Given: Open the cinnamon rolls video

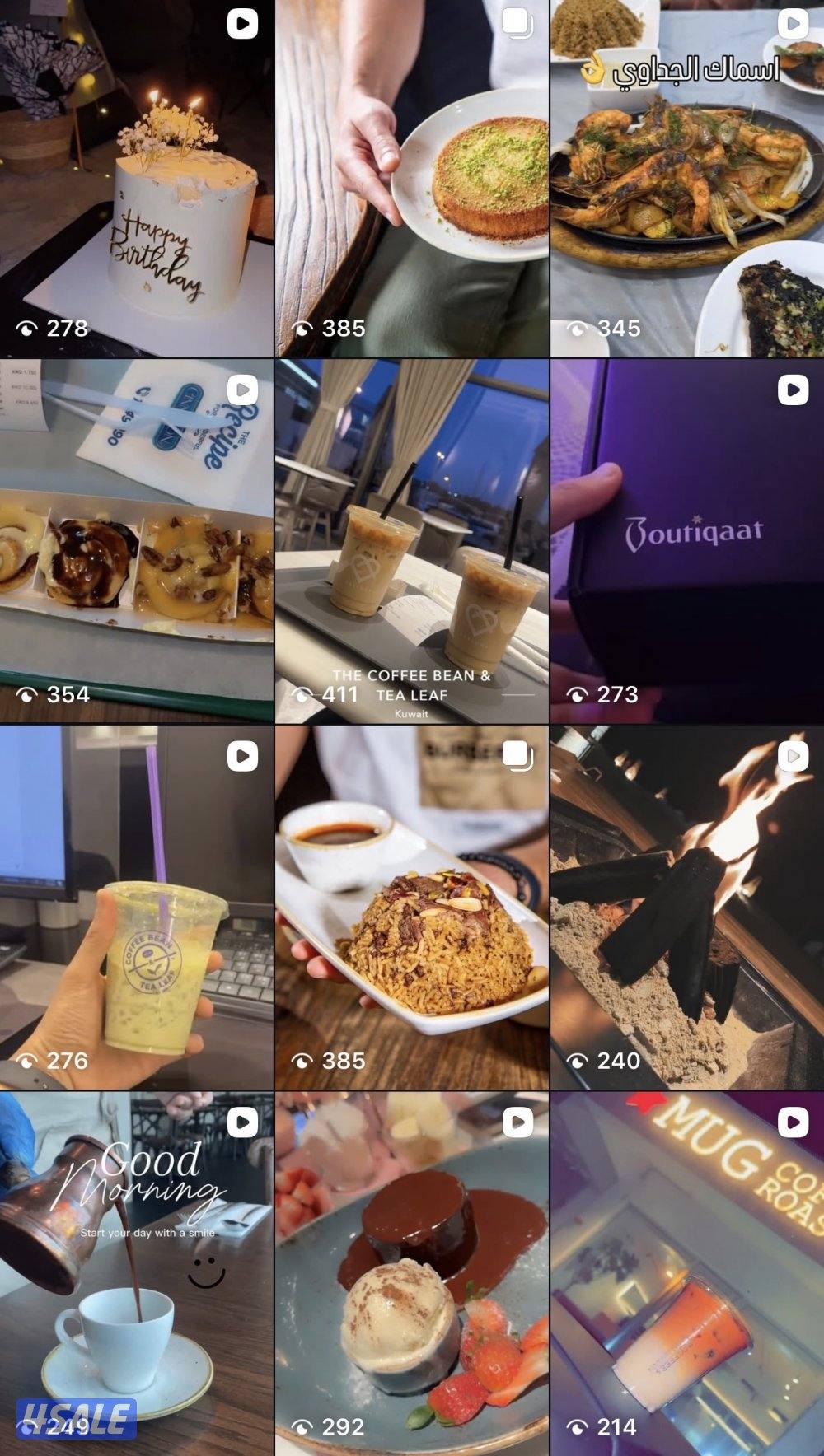Looking at the screenshot, I should [136, 541].
